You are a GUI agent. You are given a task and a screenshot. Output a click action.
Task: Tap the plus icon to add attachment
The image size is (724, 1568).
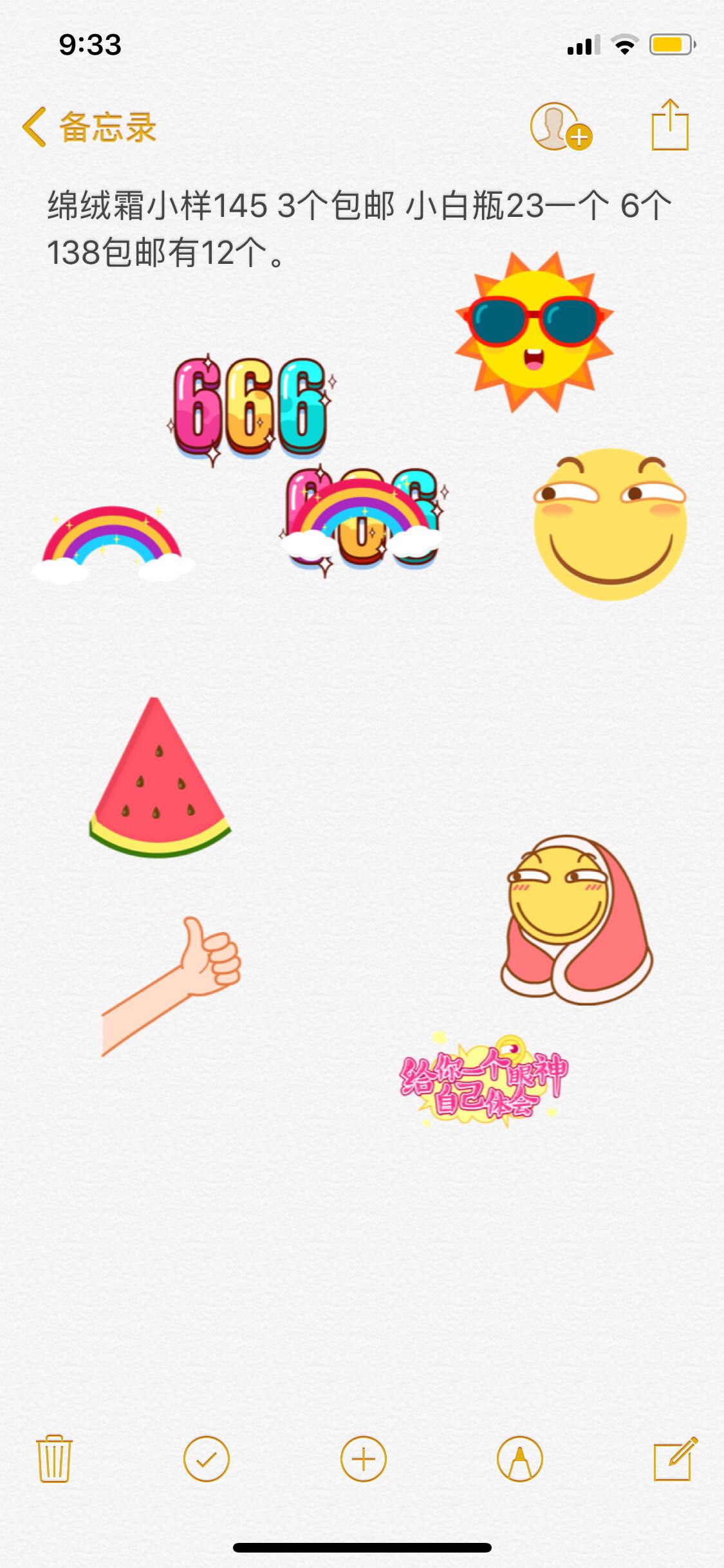pos(363,1459)
